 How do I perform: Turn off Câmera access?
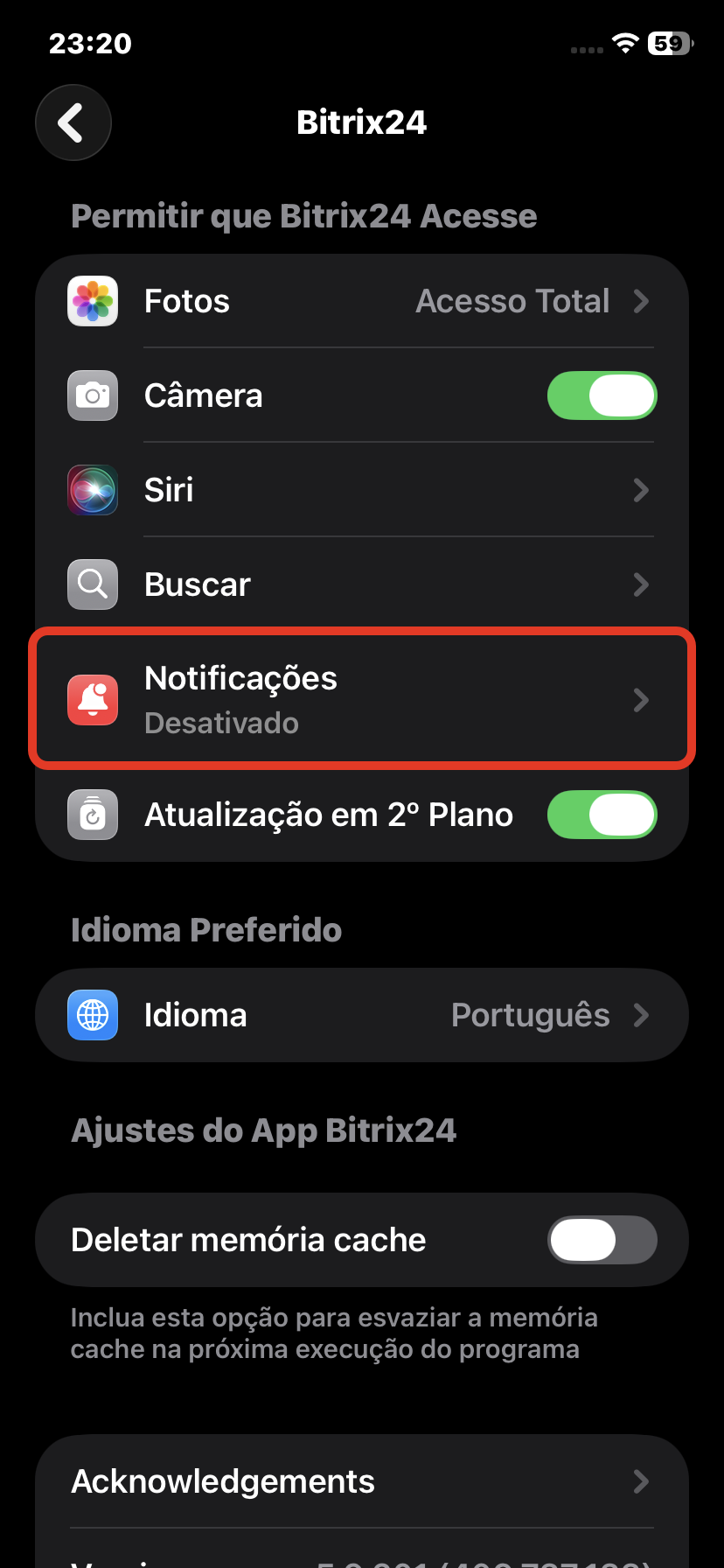click(x=602, y=396)
